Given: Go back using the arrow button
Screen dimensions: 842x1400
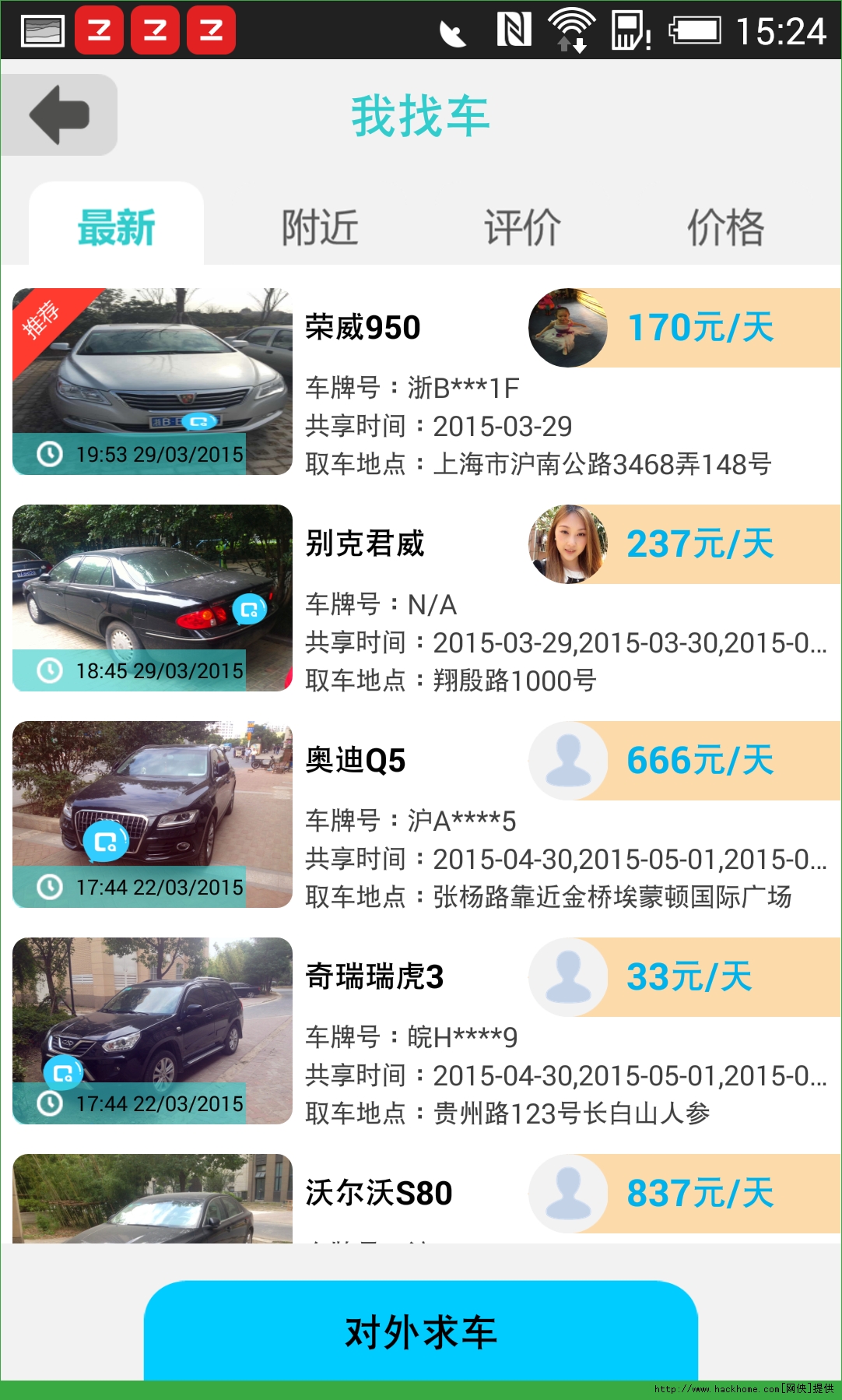Looking at the screenshot, I should [x=59, y=115].
